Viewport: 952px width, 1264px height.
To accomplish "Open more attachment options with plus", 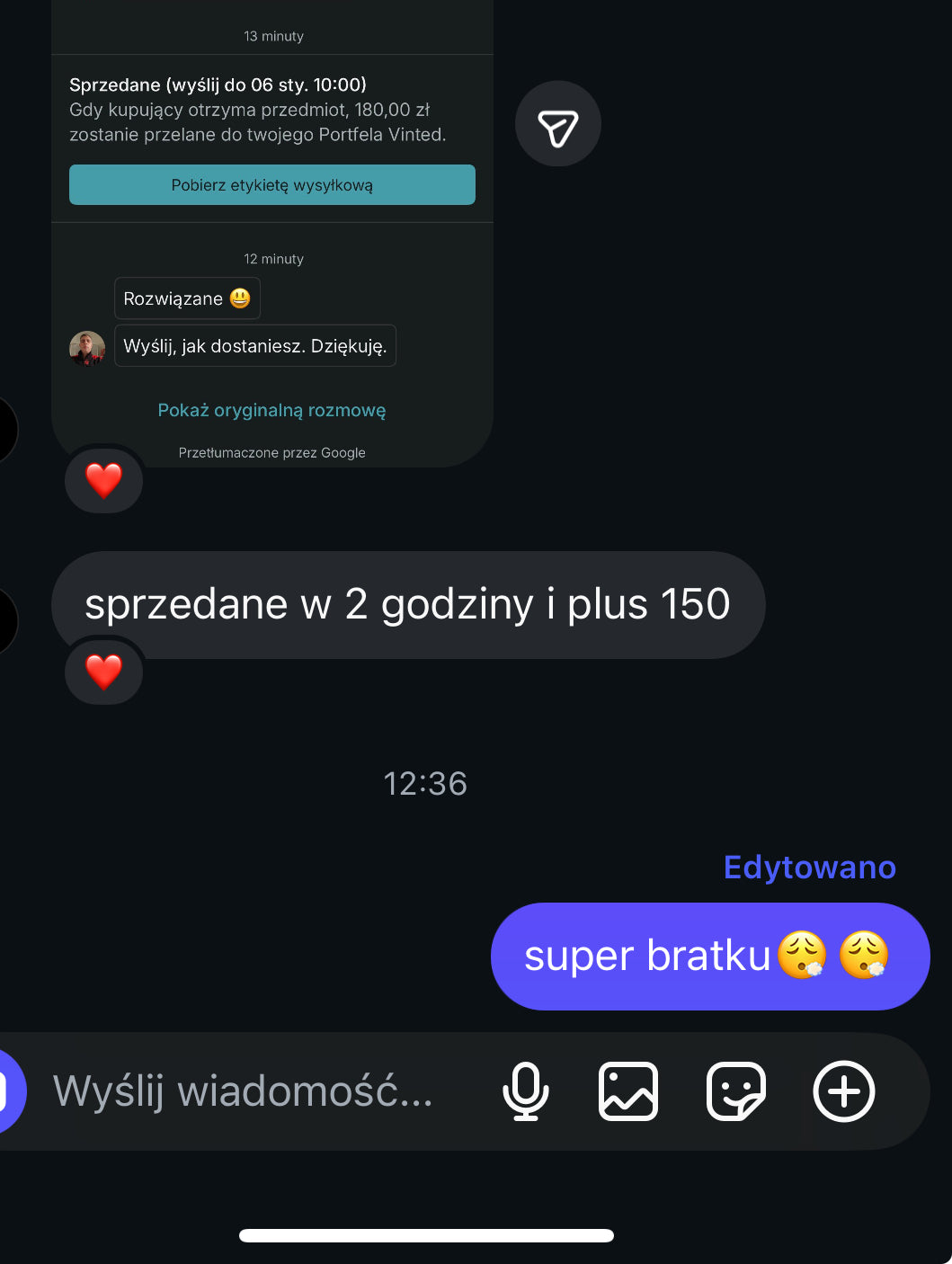I will [843, 1091].
